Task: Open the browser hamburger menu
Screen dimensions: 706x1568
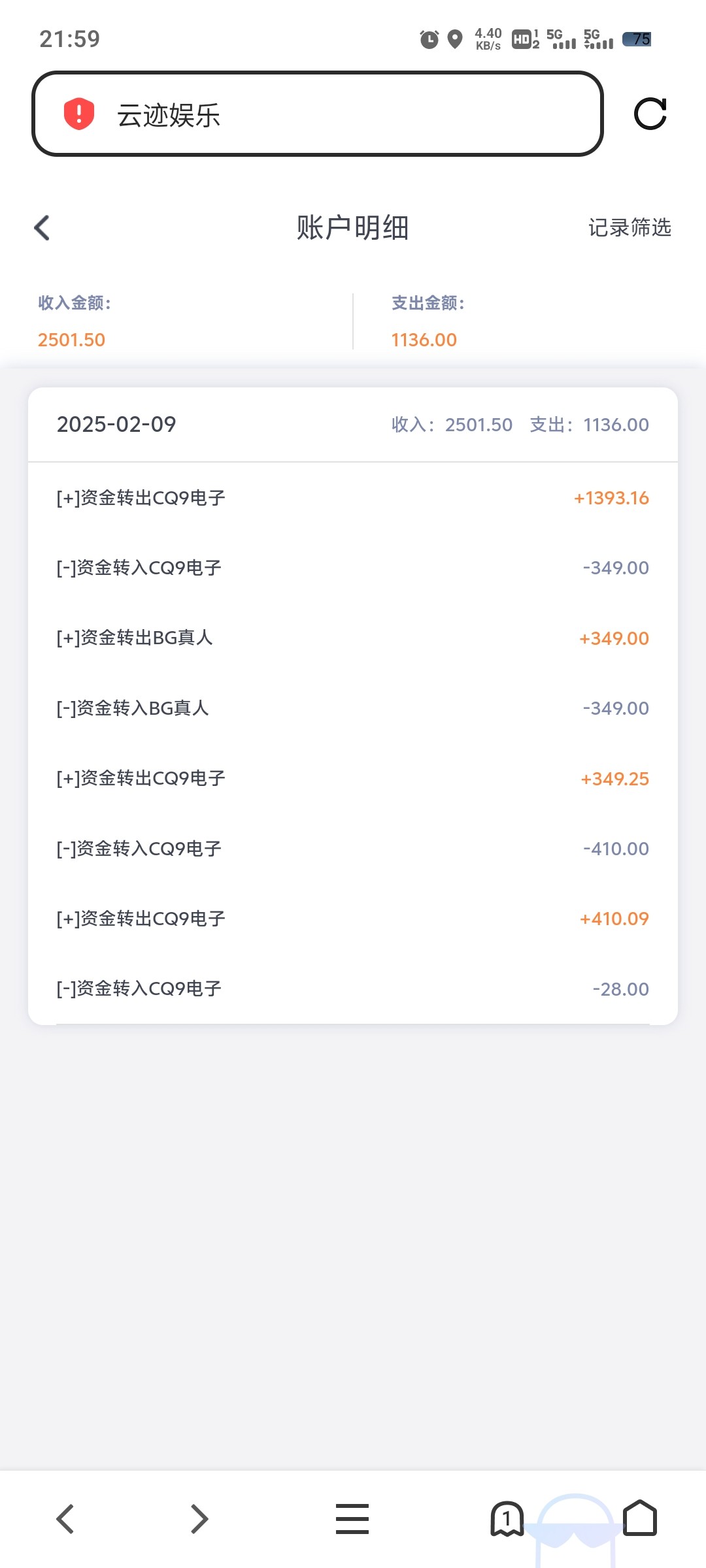Action: point(352,1518)
